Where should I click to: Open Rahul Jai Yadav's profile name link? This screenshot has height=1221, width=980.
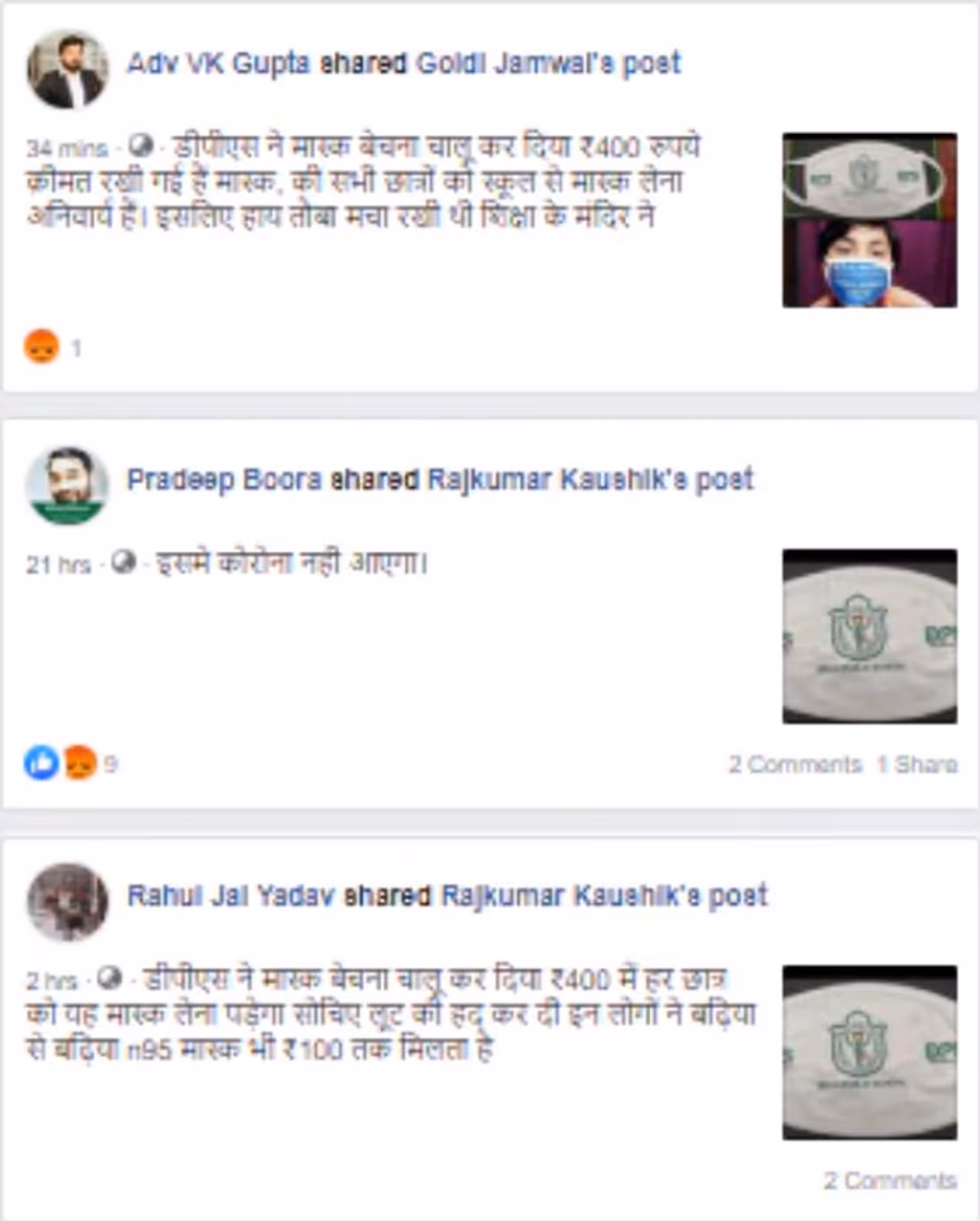pos(230,896)
